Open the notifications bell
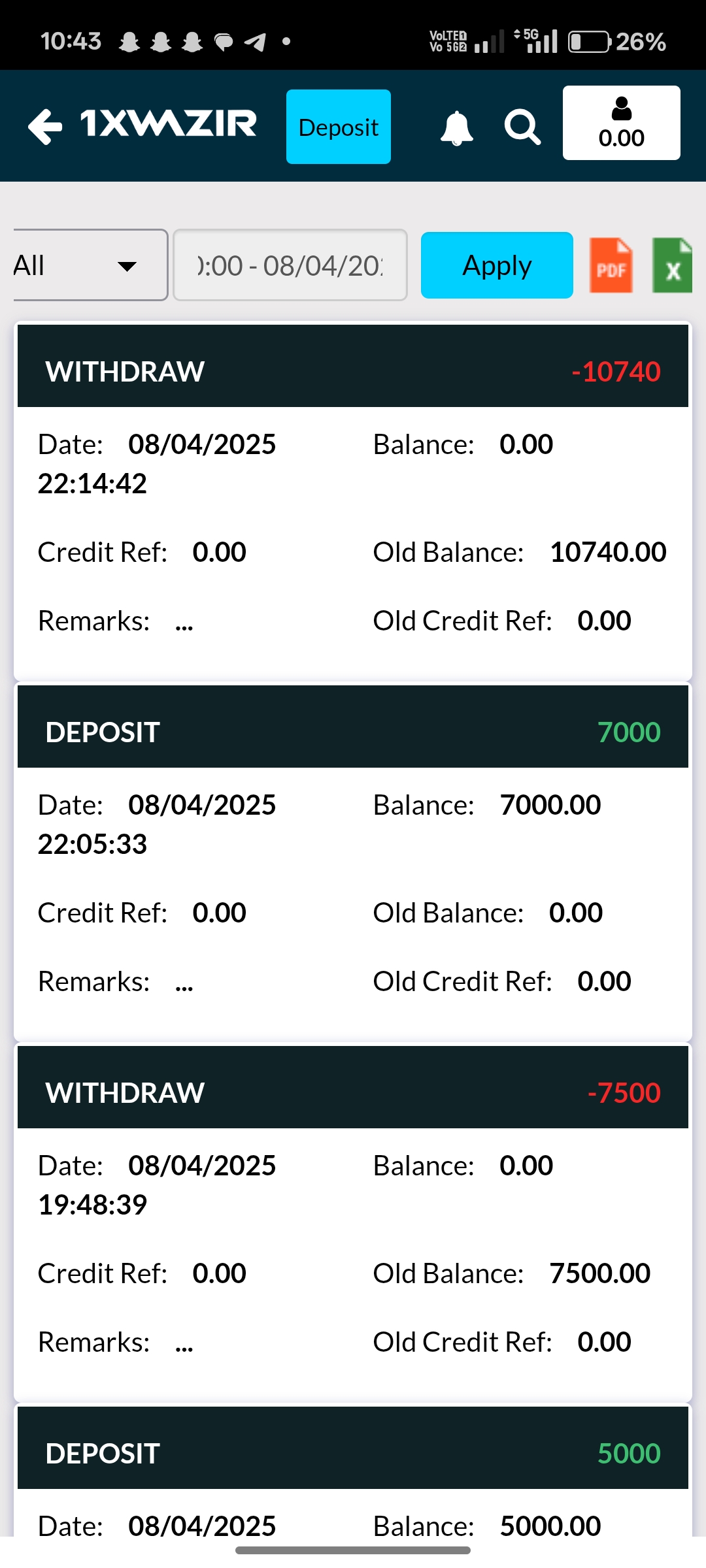The height and width of the screenshot is (1568, 706). click(x=456, y=127)
